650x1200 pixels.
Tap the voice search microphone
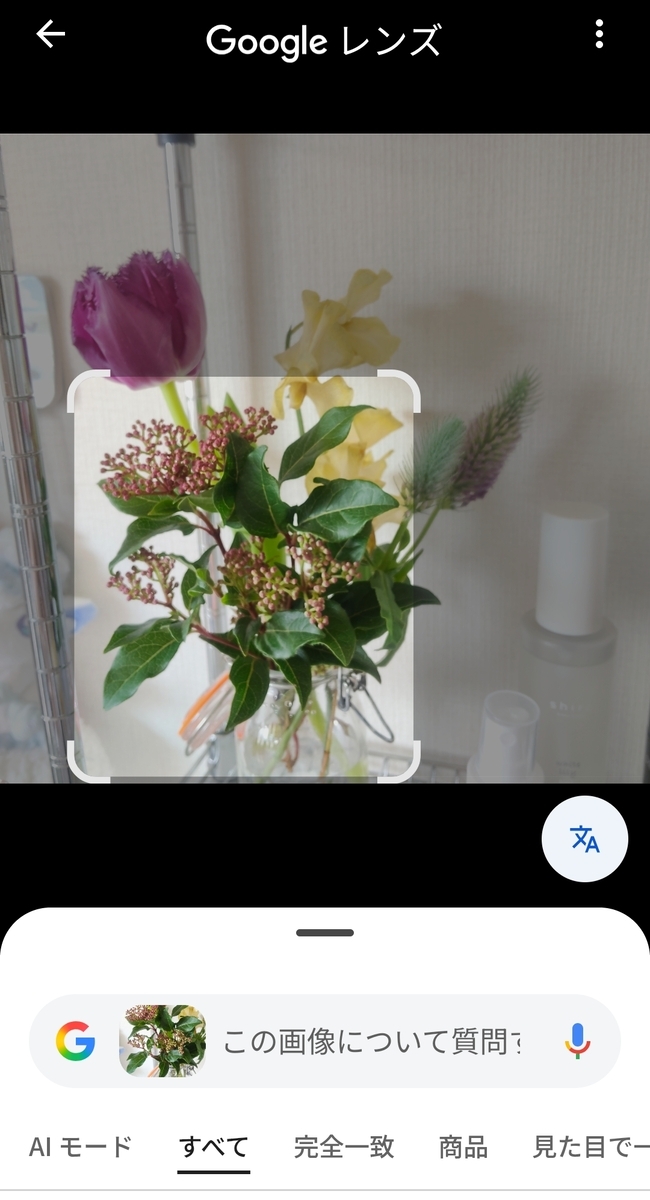[577, 1041]
